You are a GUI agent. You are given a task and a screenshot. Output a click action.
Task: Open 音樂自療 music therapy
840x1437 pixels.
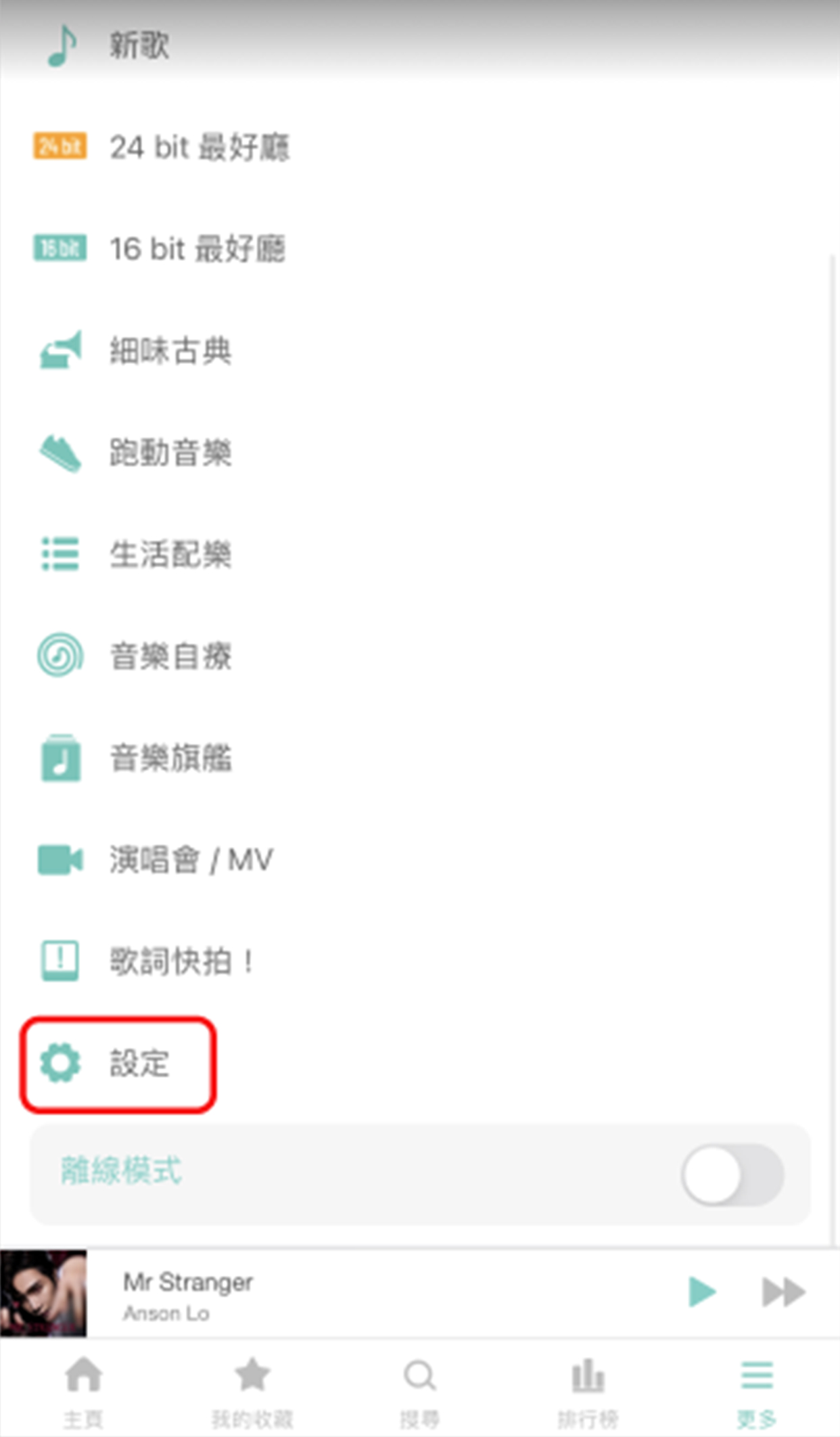click(170, 656)
